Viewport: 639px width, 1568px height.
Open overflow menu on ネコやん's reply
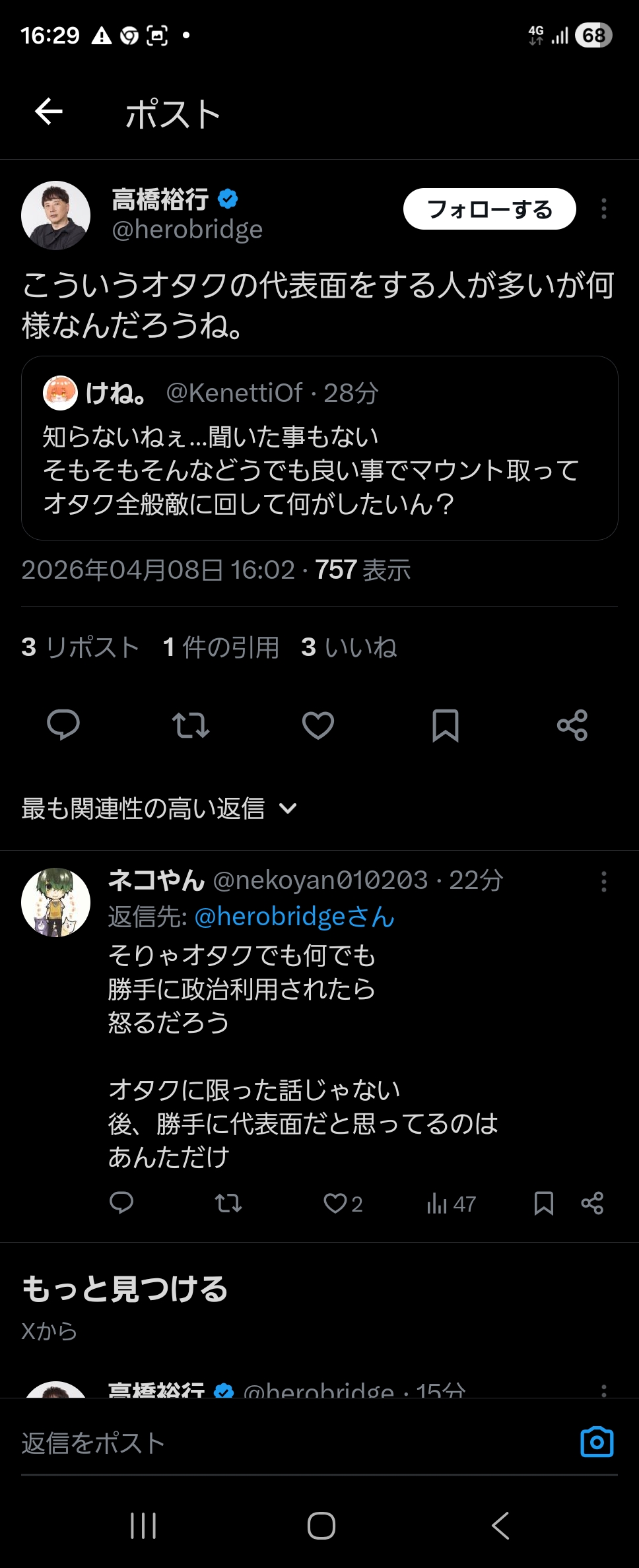point(603,882)
